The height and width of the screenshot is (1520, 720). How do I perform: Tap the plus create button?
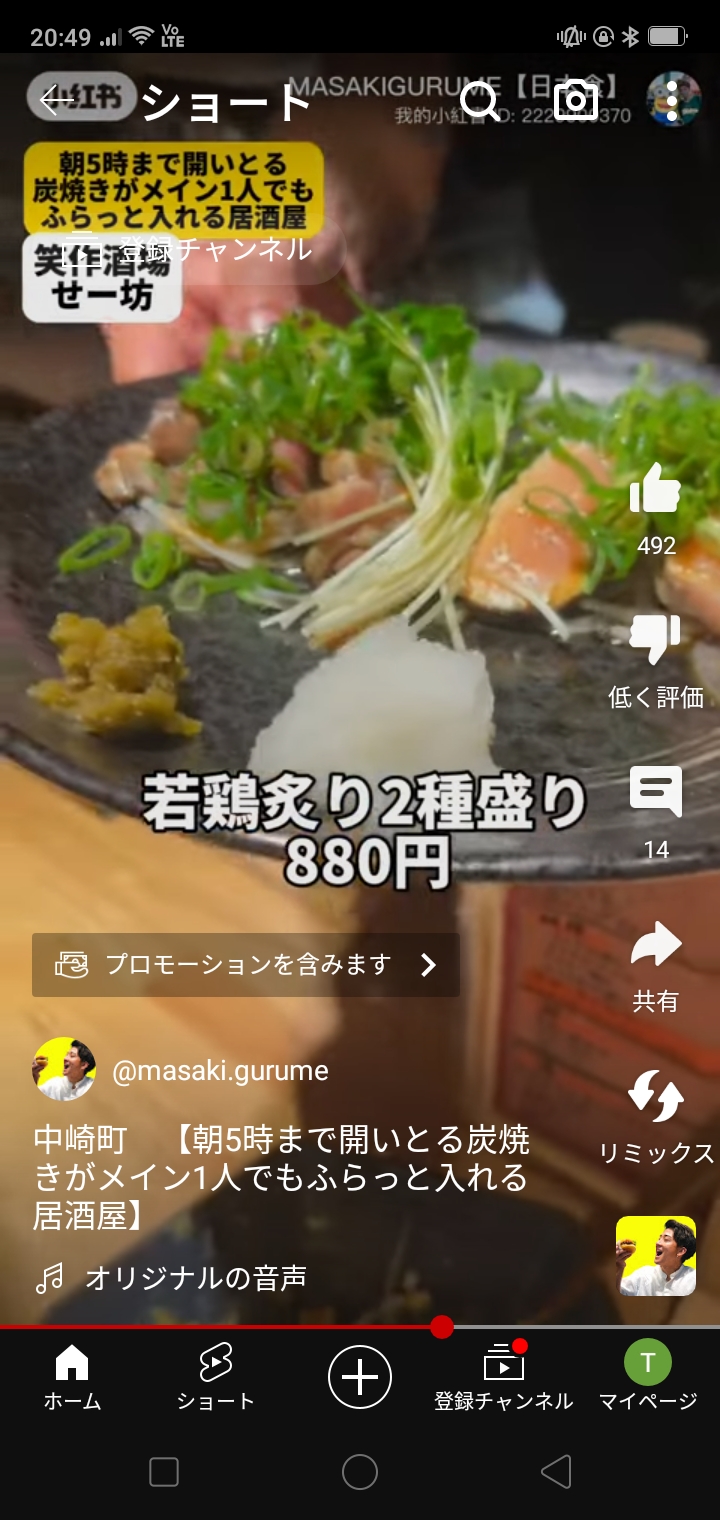[x=360, y=1377]
